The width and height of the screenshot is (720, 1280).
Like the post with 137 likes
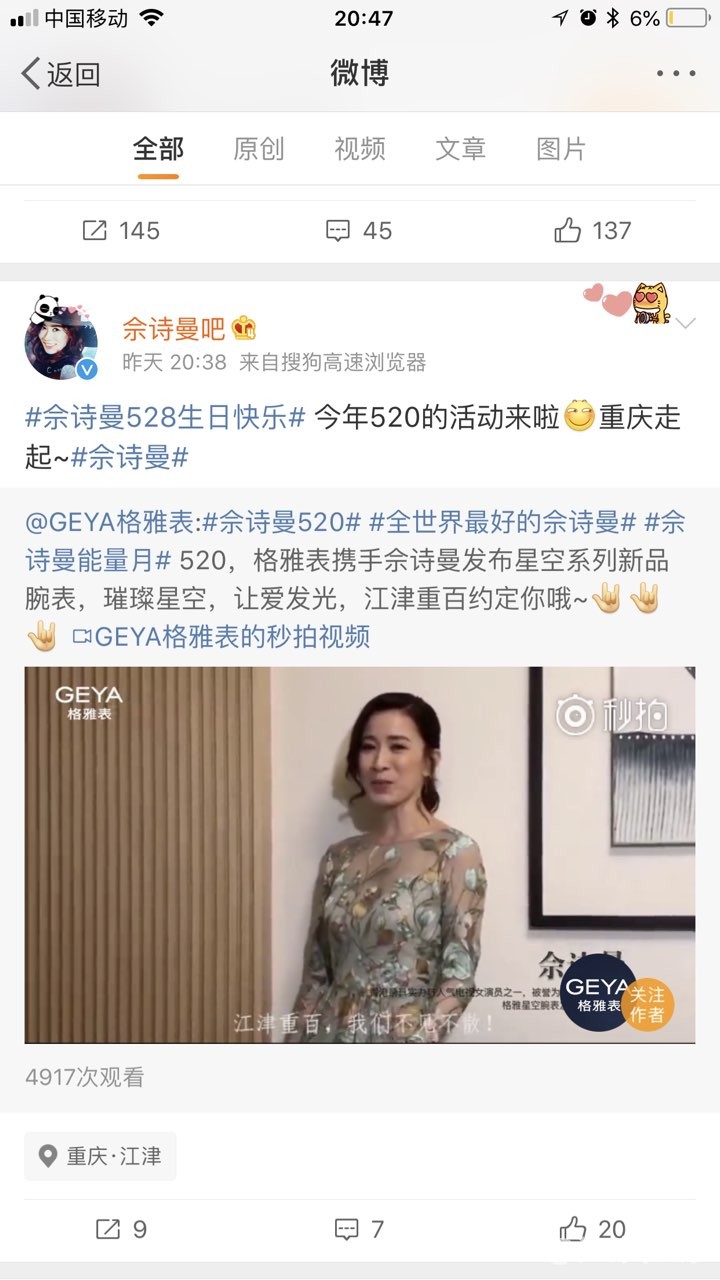point(592,231)
